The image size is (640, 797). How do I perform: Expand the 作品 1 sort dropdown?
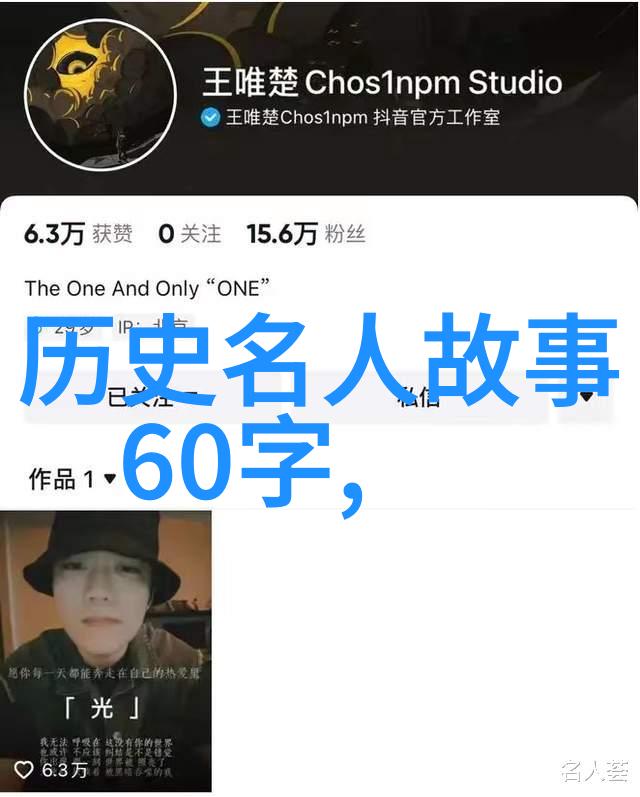pos(72,479)
